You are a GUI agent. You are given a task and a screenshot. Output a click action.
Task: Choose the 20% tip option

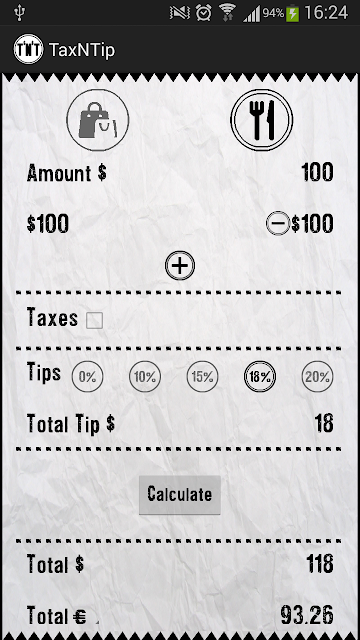(x=318, y=377)
